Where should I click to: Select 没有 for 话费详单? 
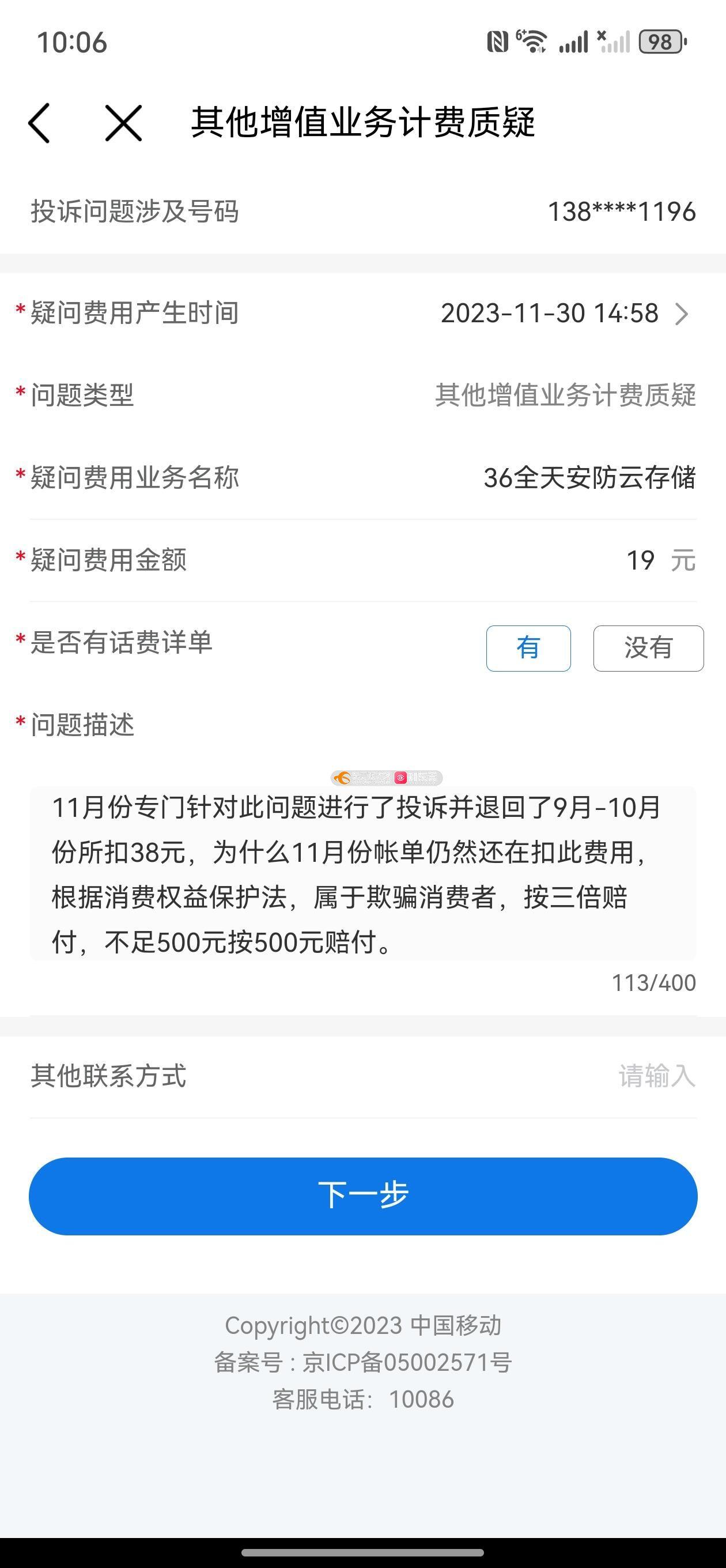click(x=648, y=649)
